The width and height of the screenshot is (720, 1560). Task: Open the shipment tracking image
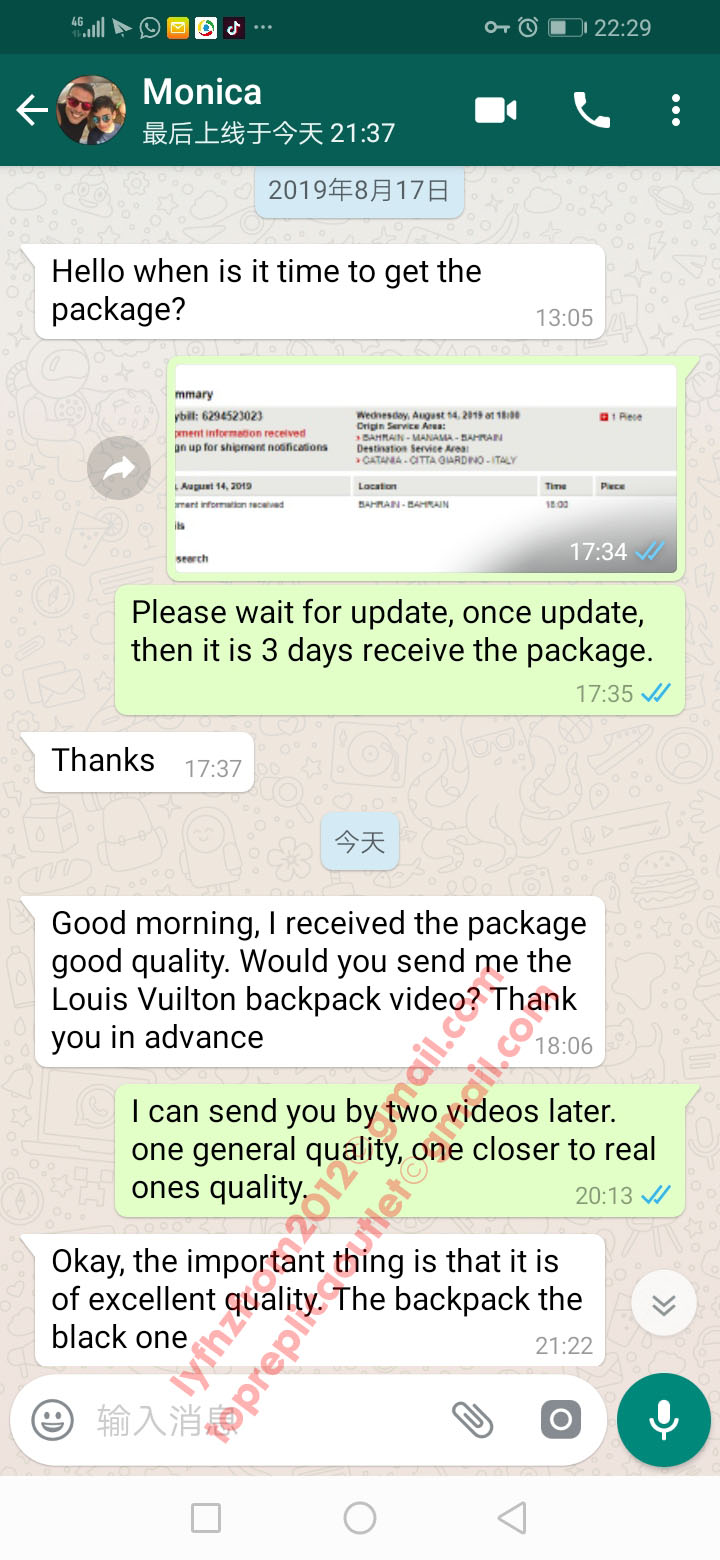tap(427, 468)
